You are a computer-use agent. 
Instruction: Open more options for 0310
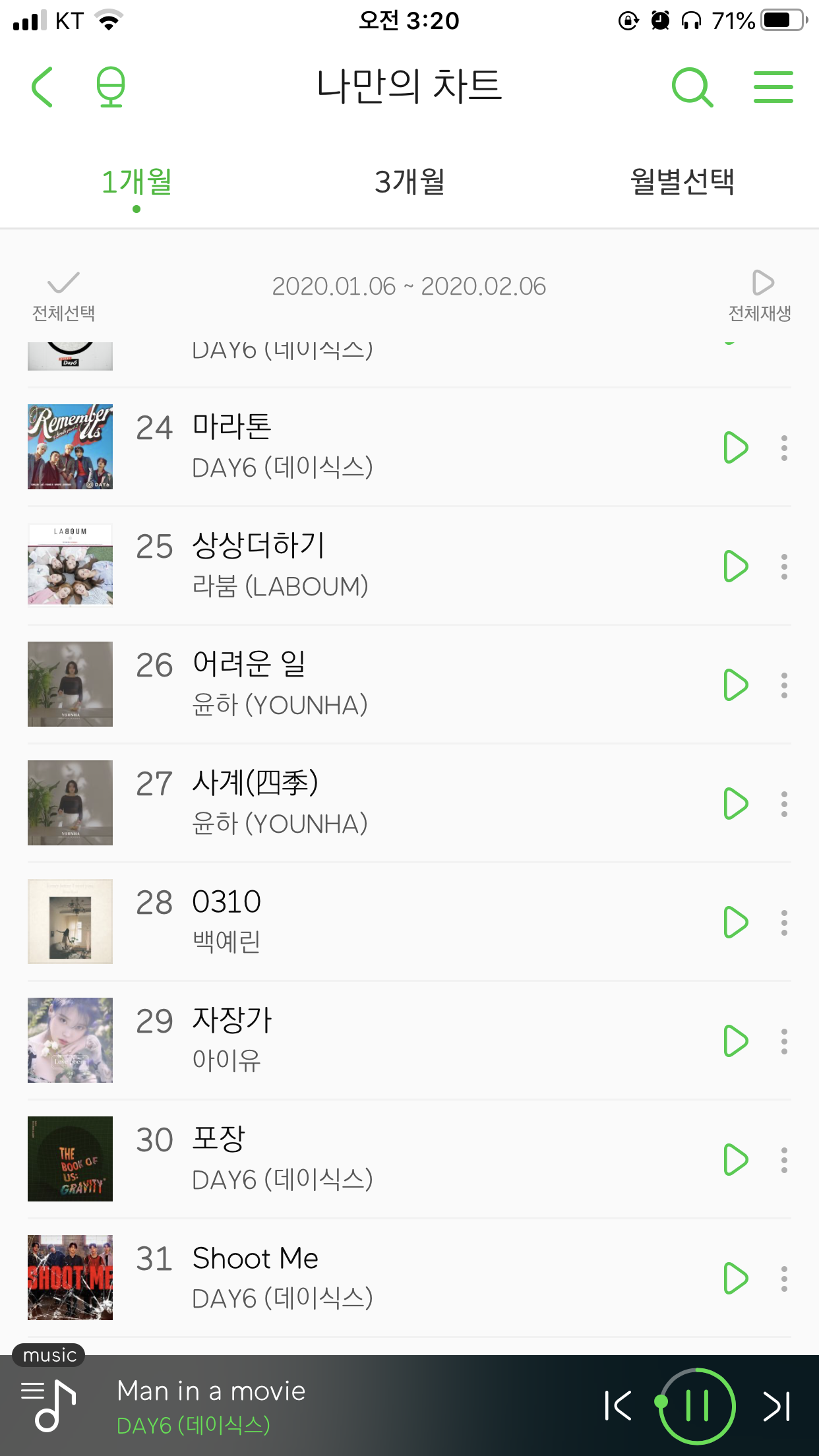tap(784, 923)
